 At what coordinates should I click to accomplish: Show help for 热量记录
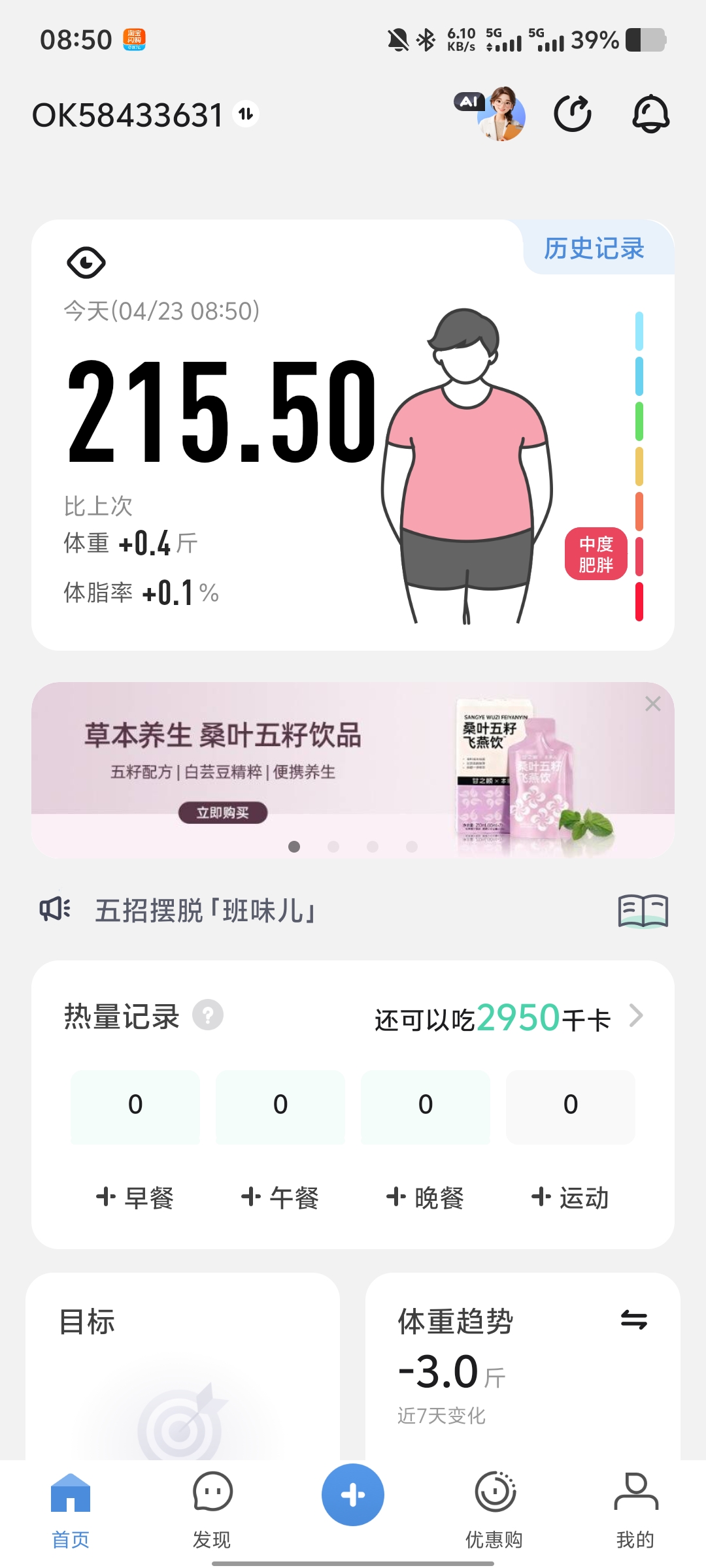[x=208, y=1015]
